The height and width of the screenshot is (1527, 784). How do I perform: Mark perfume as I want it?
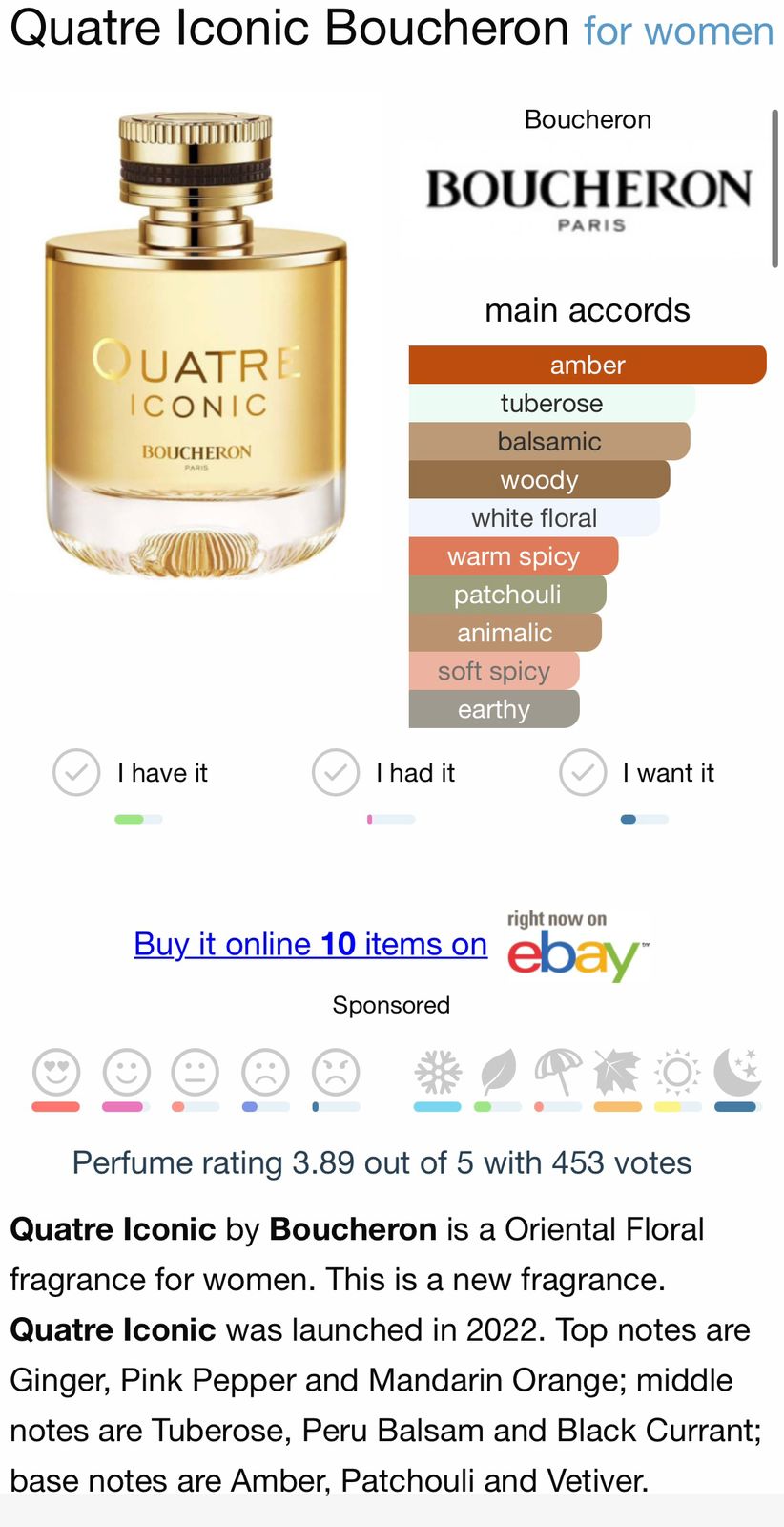(583, 773)
